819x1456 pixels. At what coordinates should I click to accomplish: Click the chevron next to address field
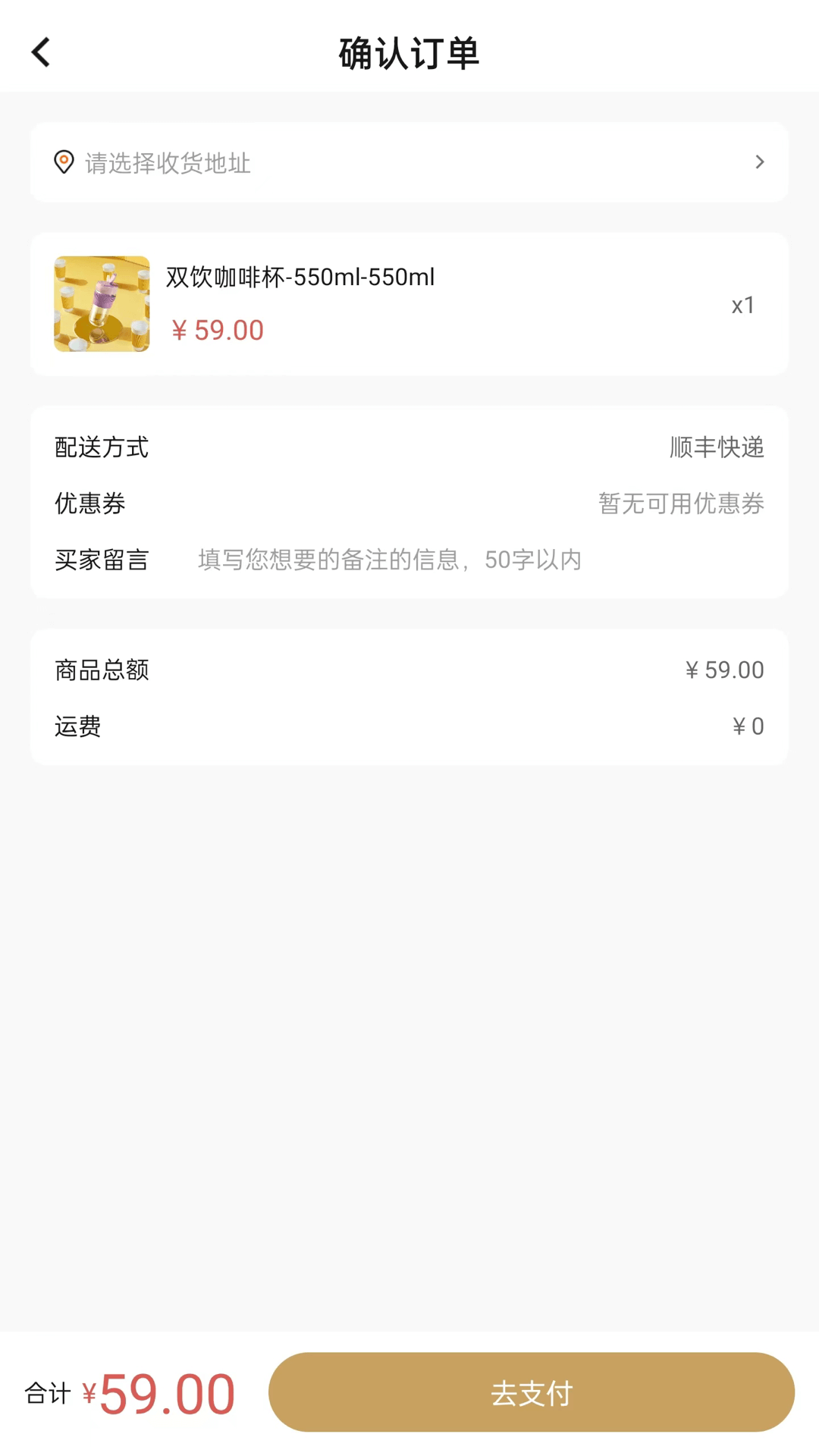(759, 162)
